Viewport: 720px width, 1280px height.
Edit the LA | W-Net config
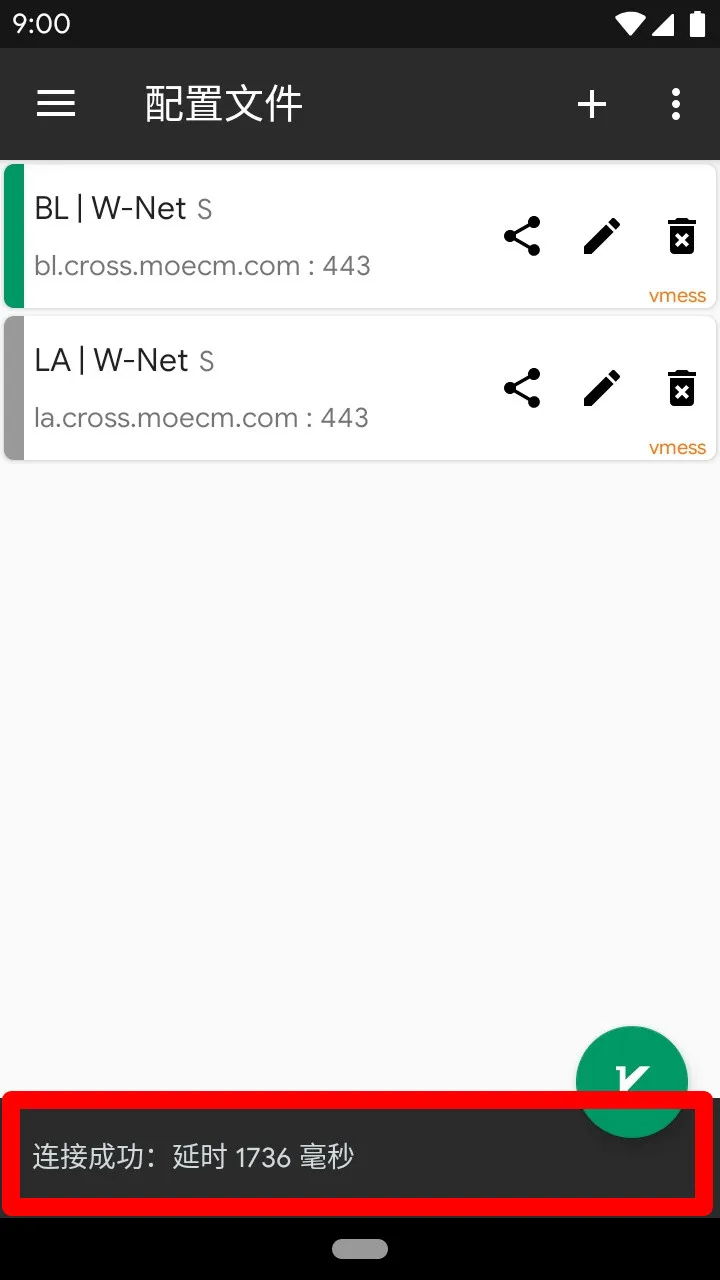[x=602, y=389]
